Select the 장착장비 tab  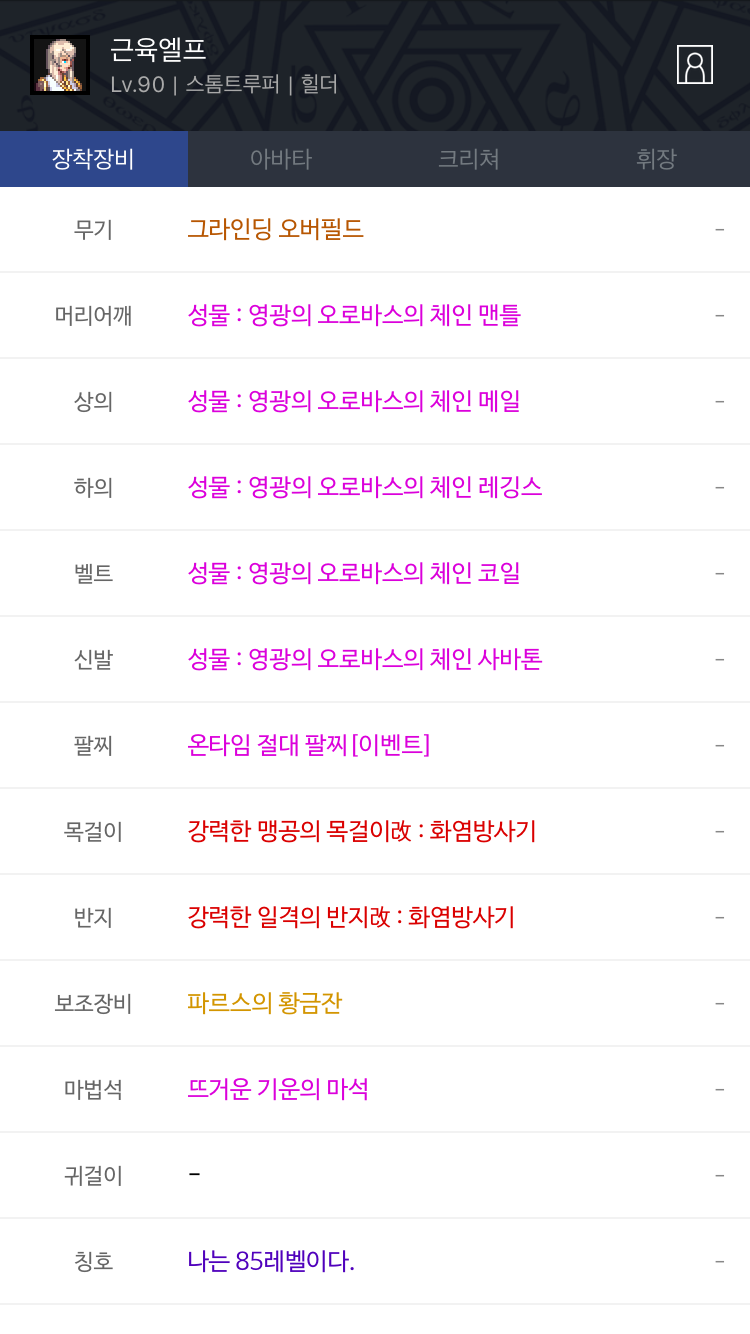click(x=94, y=159)
